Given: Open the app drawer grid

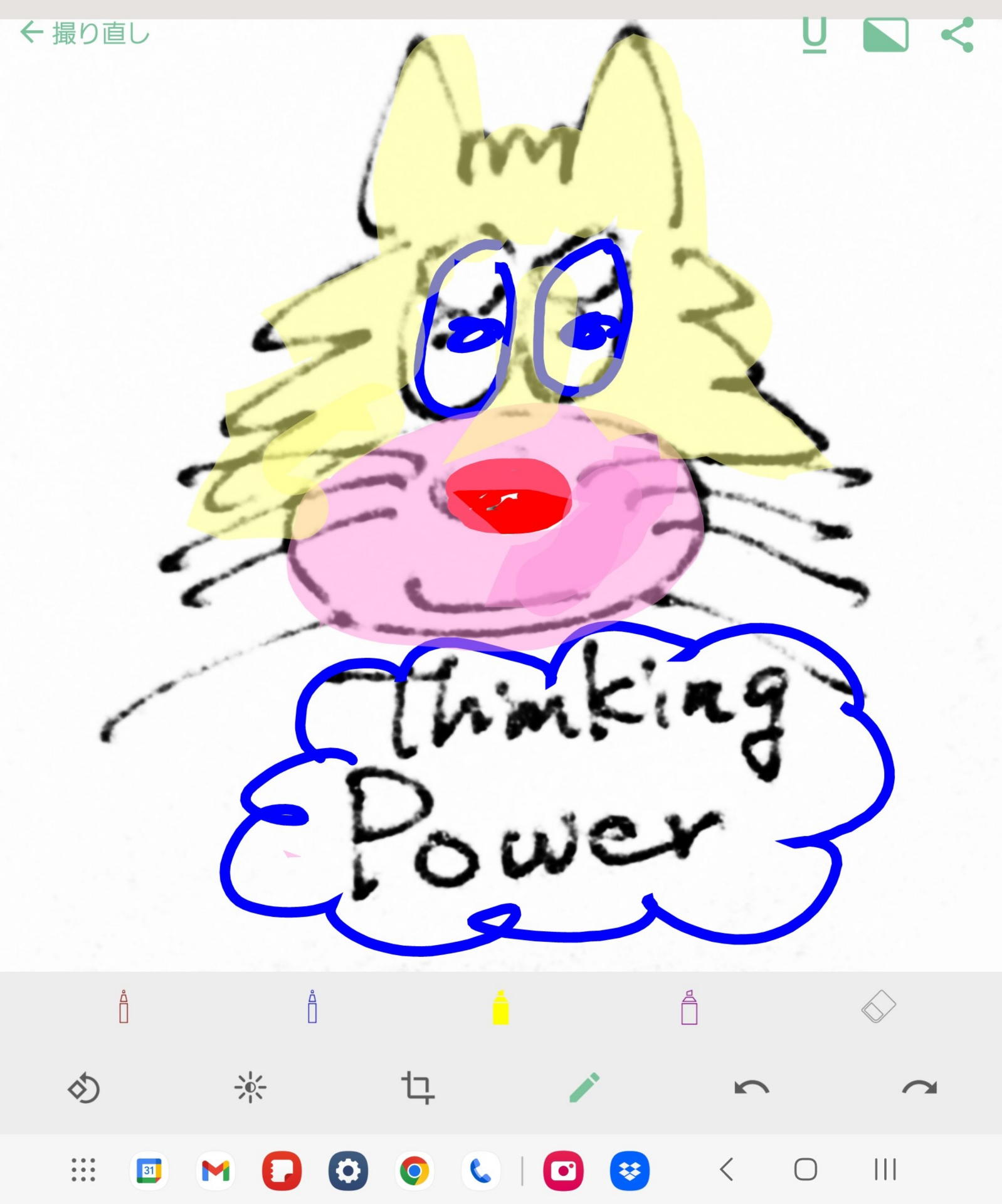Looking at the screenshot, I should (x=83, y=1170).
